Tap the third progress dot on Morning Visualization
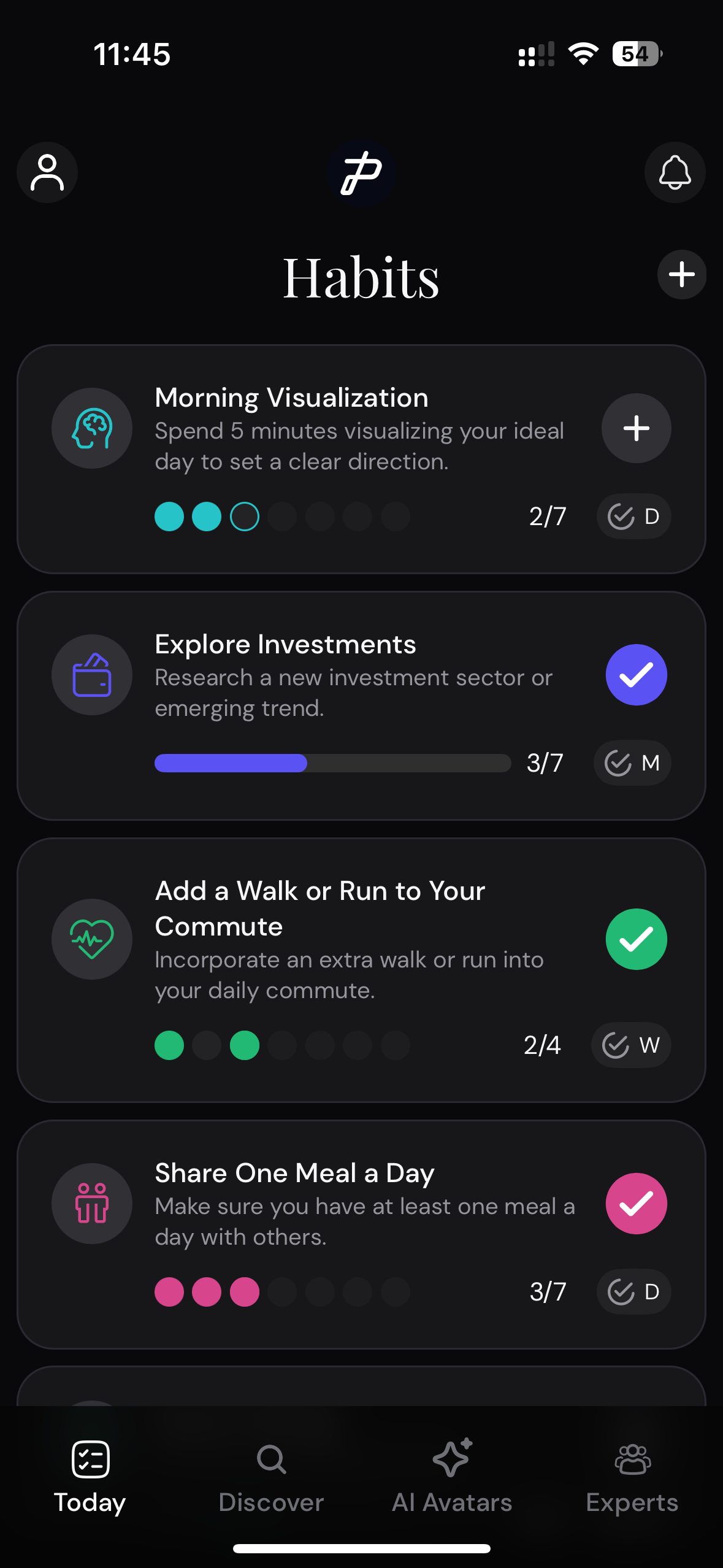 (x=244, y=516)
